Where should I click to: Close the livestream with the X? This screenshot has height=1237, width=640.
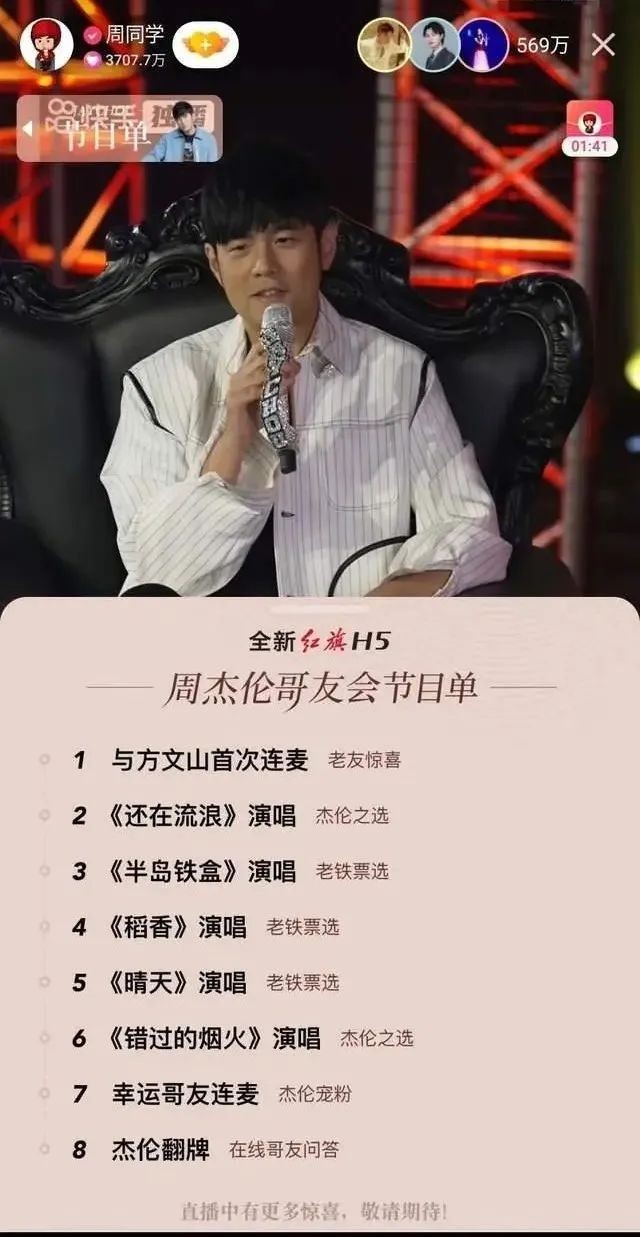click(603, 45)
